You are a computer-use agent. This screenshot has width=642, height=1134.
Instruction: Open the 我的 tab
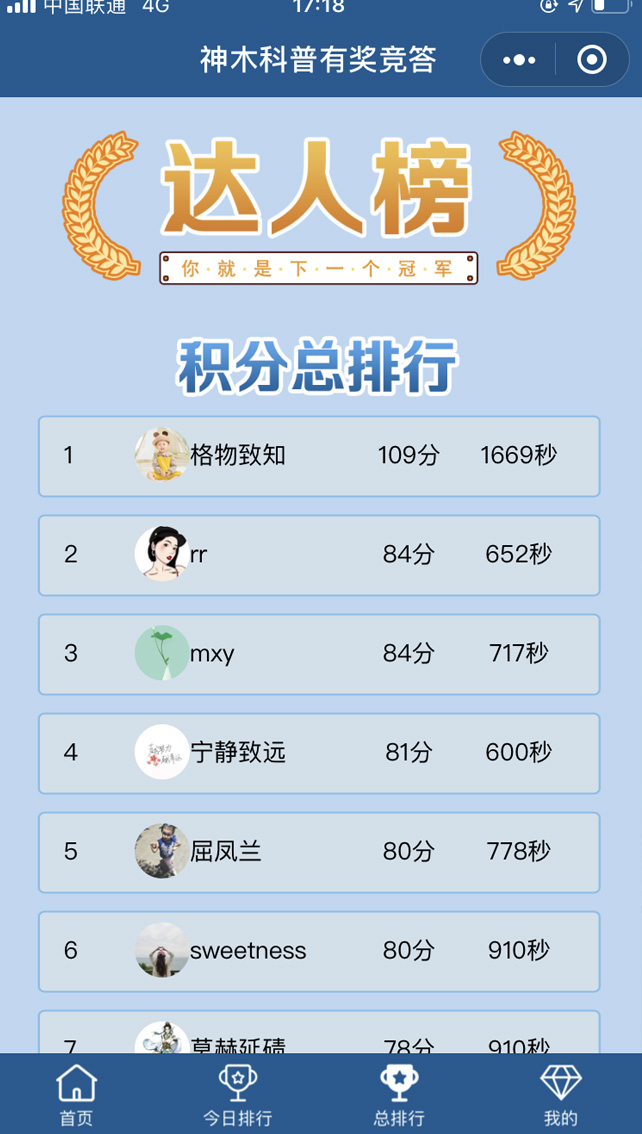click(x=560, y=1094)
